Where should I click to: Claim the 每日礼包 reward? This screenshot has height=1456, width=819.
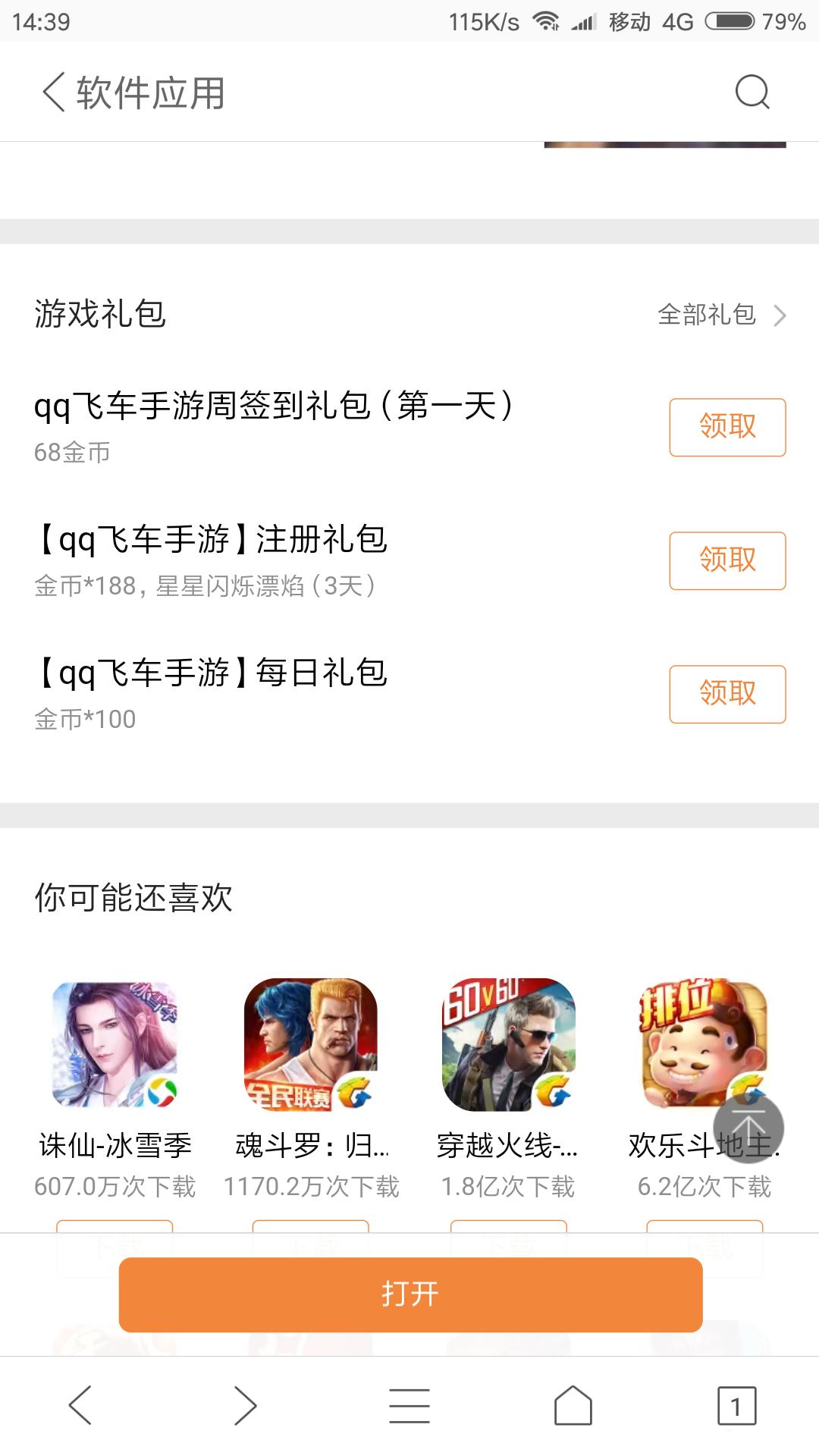726,693
